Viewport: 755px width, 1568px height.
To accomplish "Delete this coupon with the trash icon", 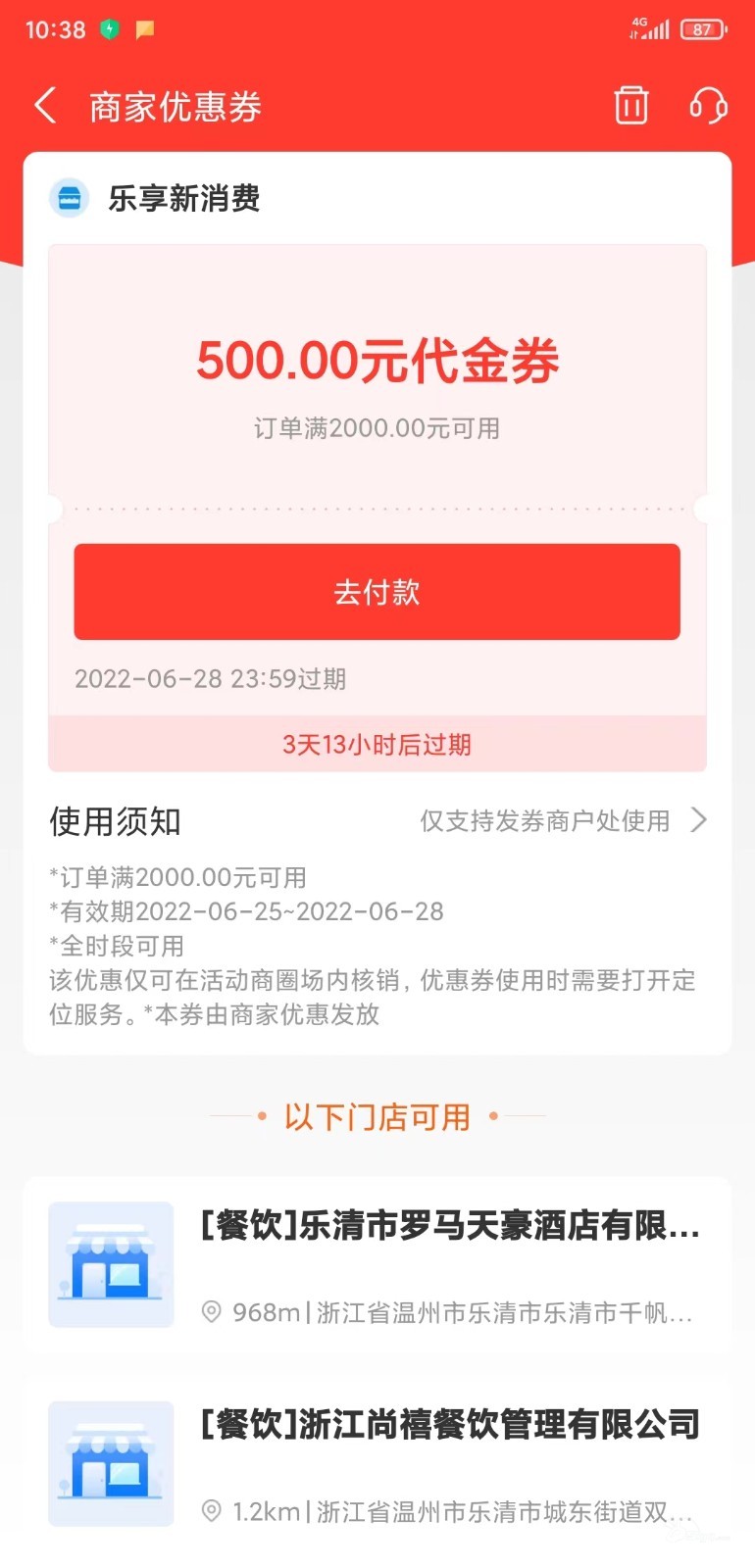I will click(x=630, y=105).
